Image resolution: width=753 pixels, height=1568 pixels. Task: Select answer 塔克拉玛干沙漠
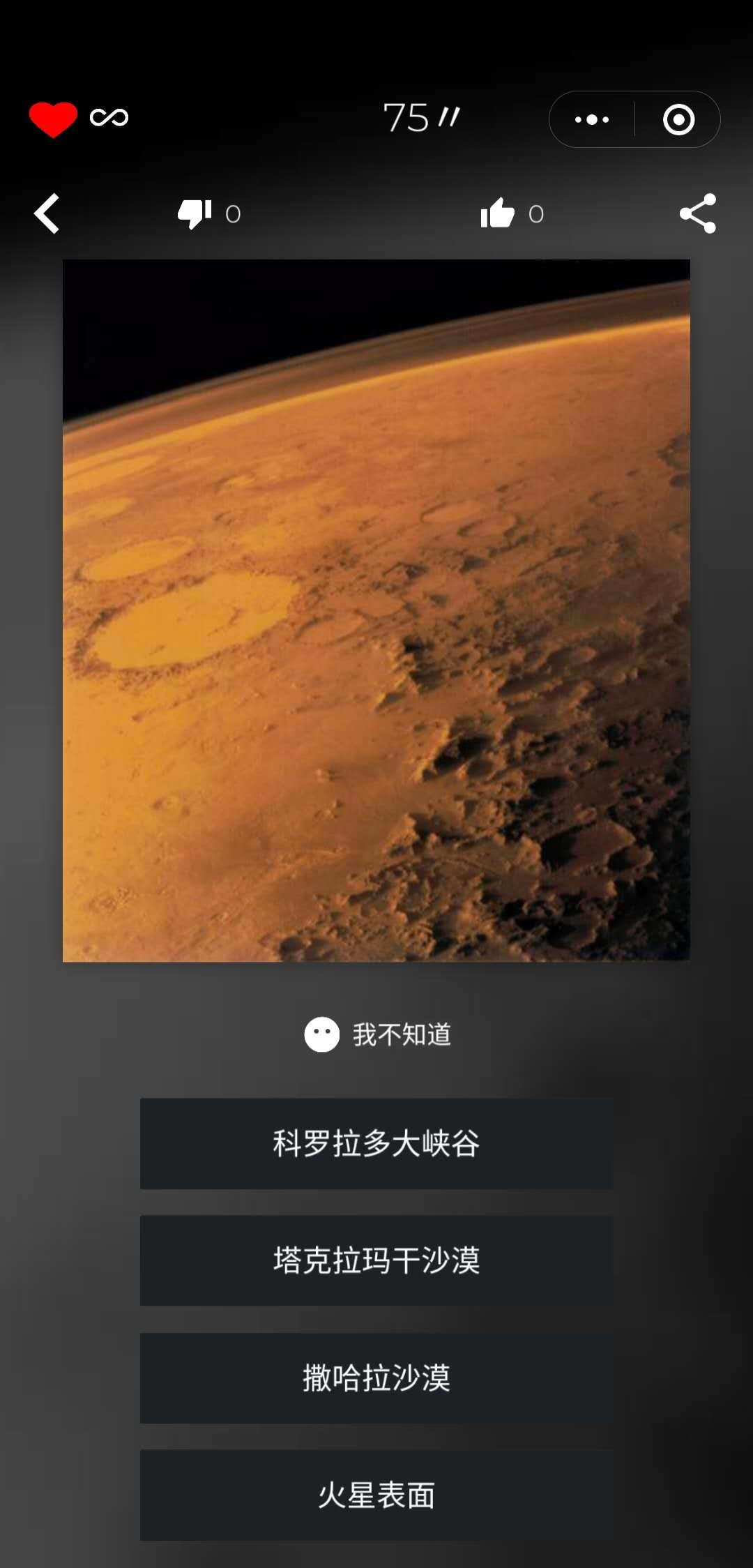click(x=376, y=1260)
